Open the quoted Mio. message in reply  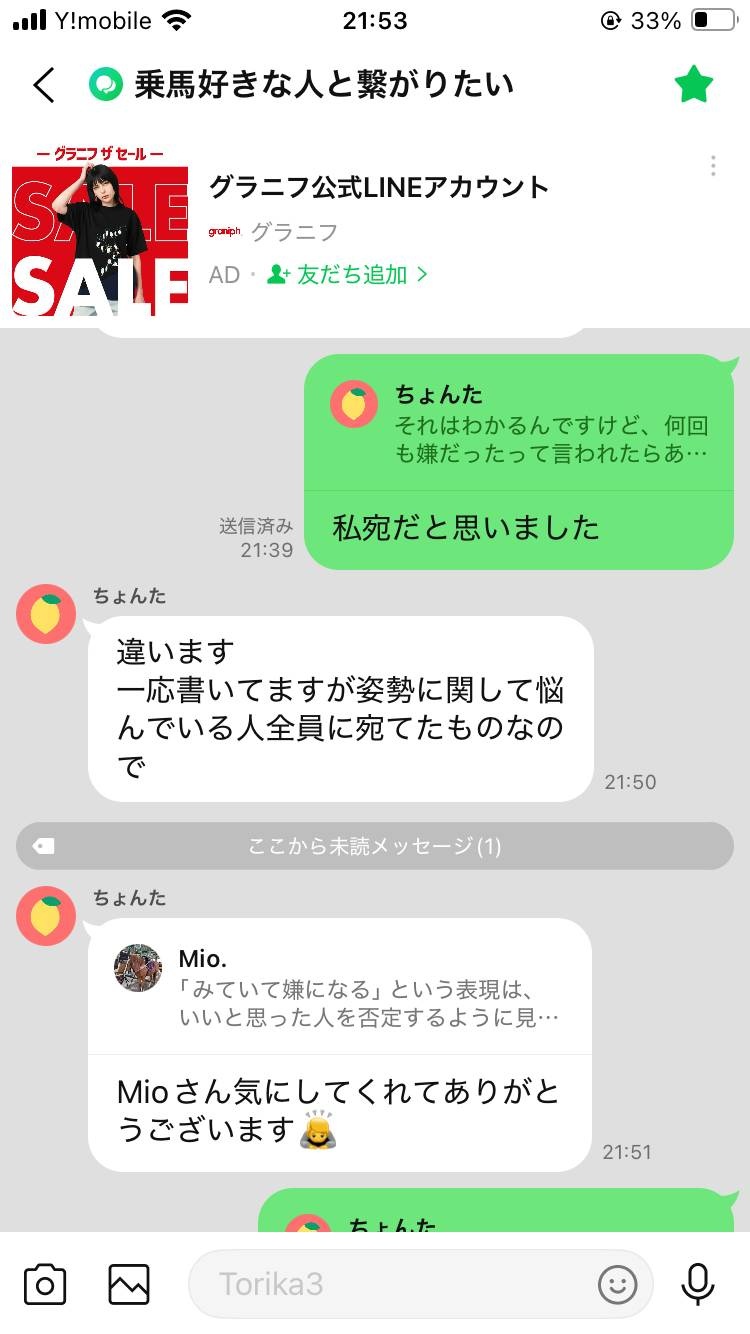pos(340,988)
